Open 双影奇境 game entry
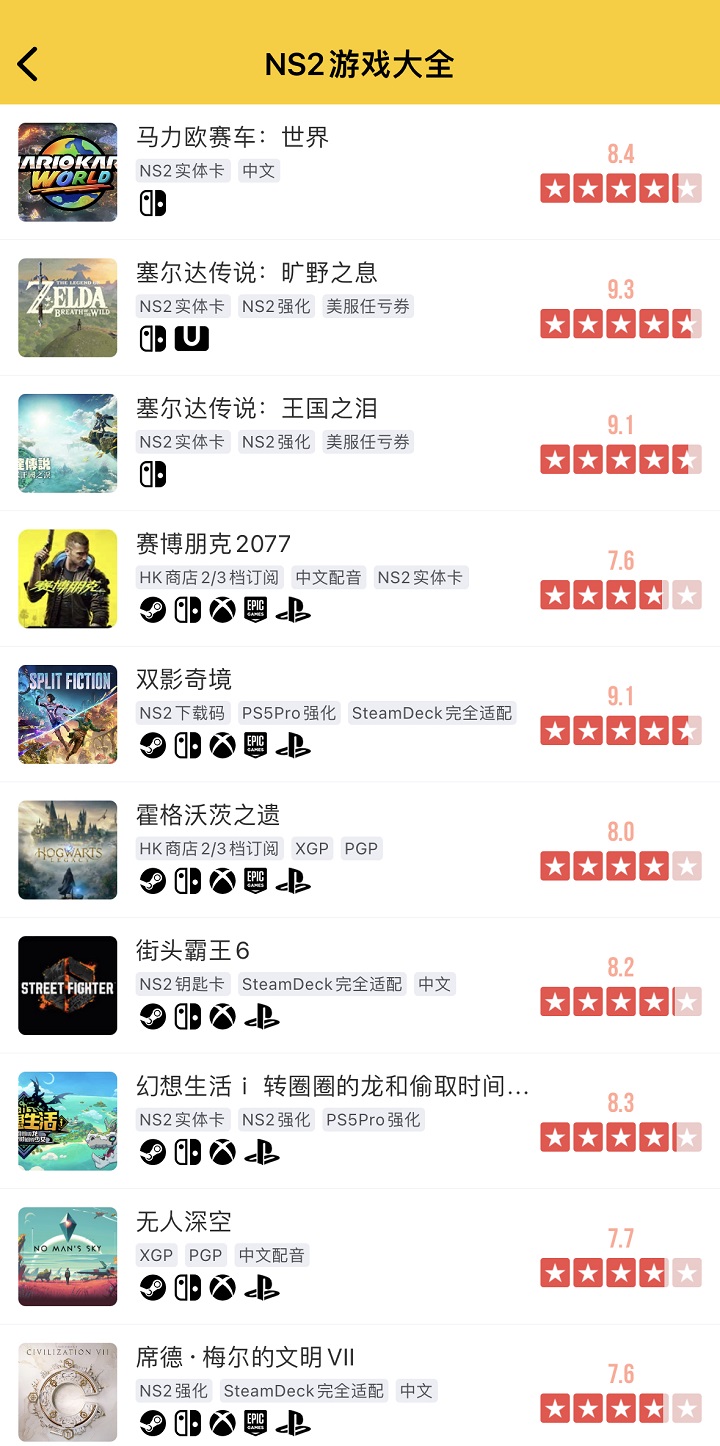 pos(184,680)
